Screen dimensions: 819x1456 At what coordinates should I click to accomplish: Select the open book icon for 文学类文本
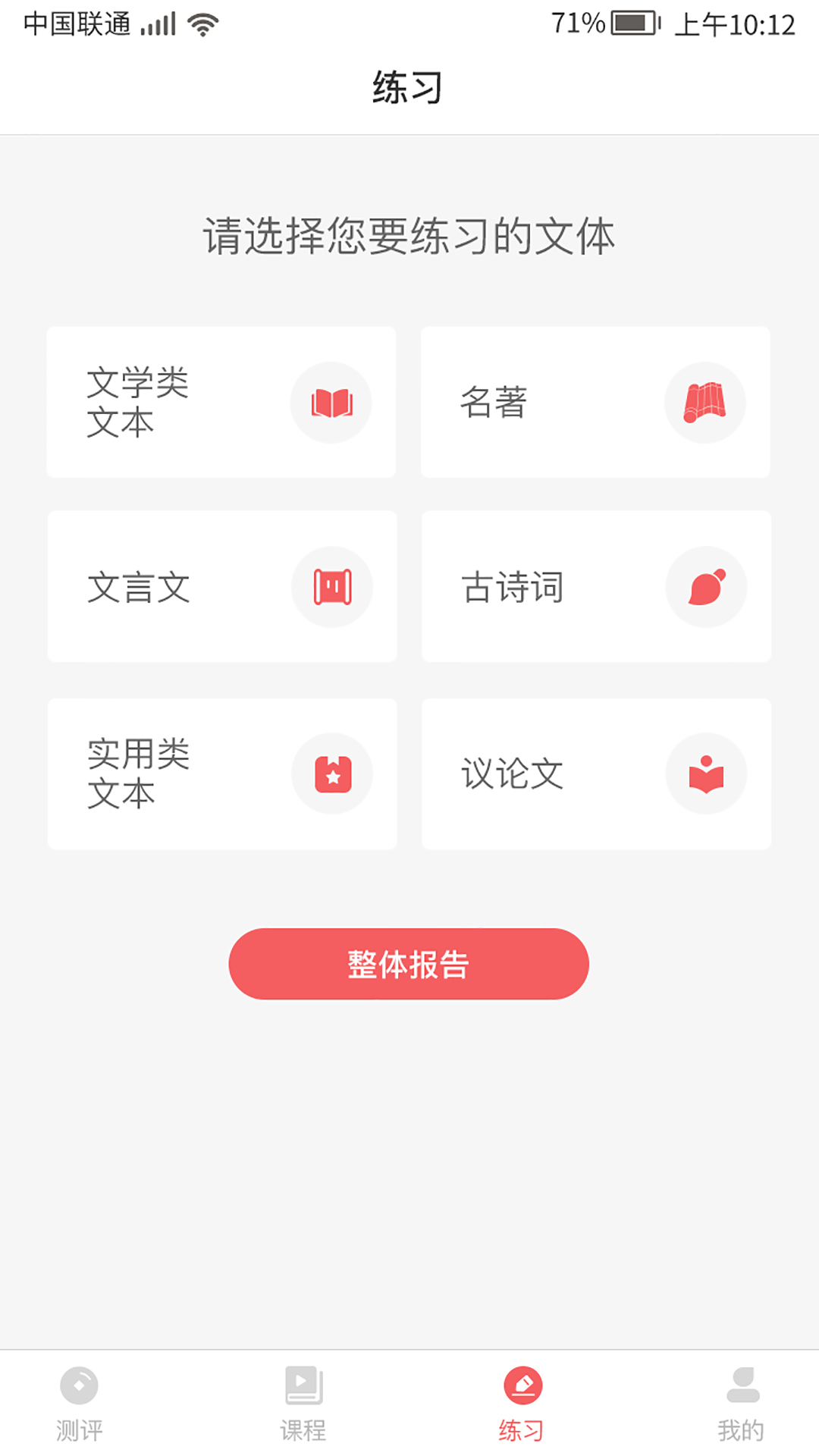click(331, 403)
